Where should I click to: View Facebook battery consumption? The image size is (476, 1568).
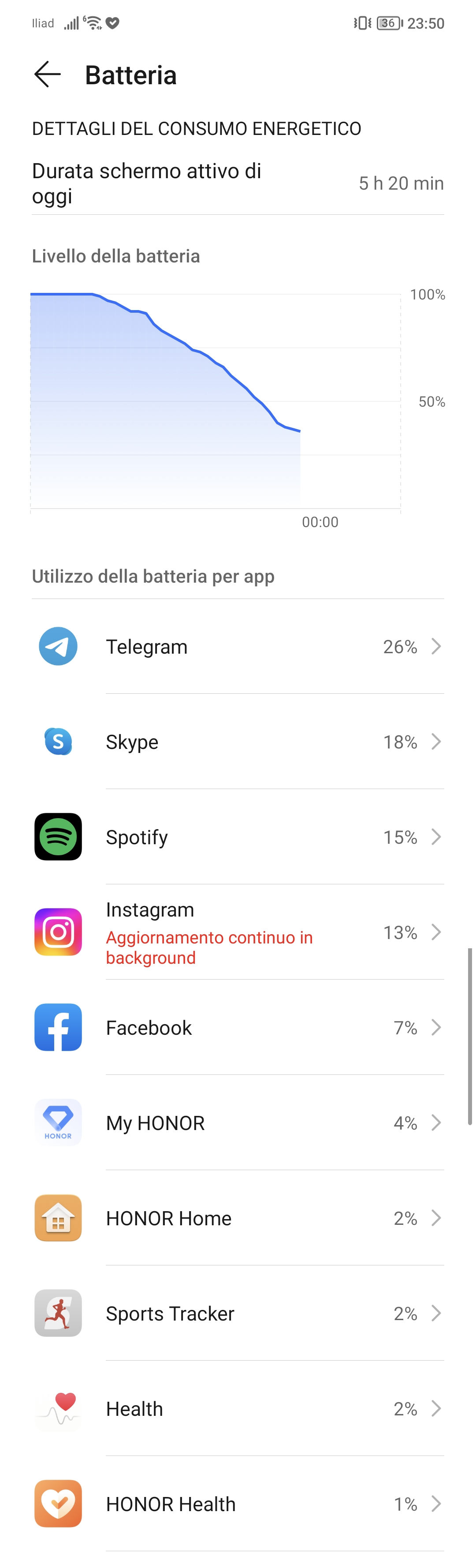click(x=237, y=1028)
